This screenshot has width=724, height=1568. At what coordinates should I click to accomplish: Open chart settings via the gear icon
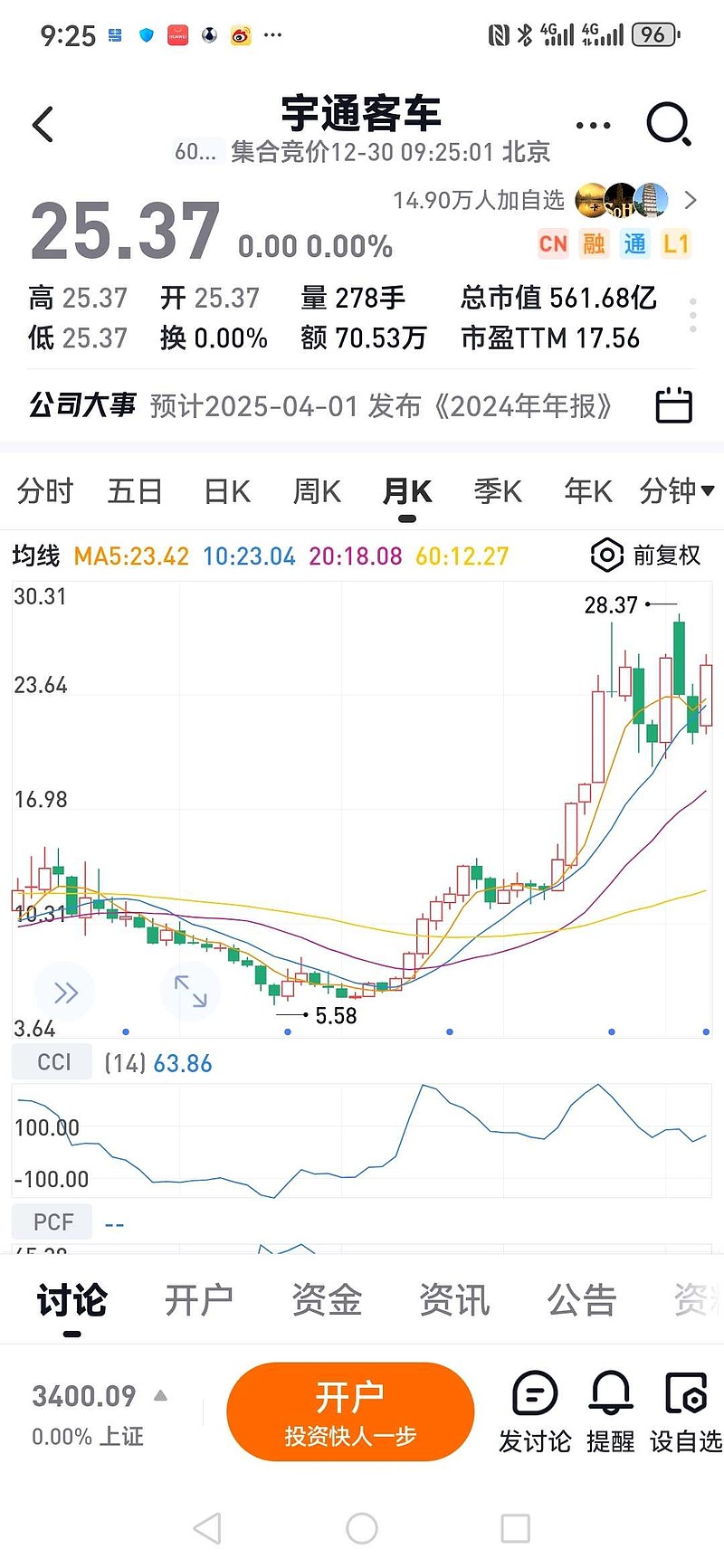click(x=606, y=556)
